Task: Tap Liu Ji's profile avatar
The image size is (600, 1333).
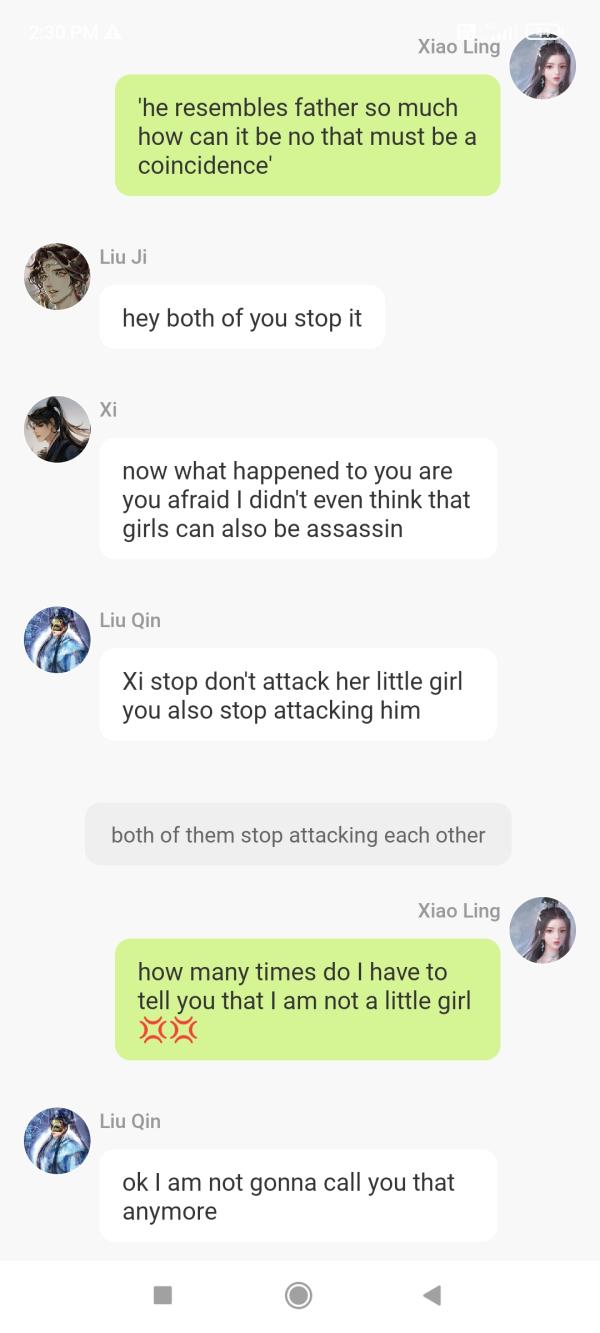Action: point(57,276)
